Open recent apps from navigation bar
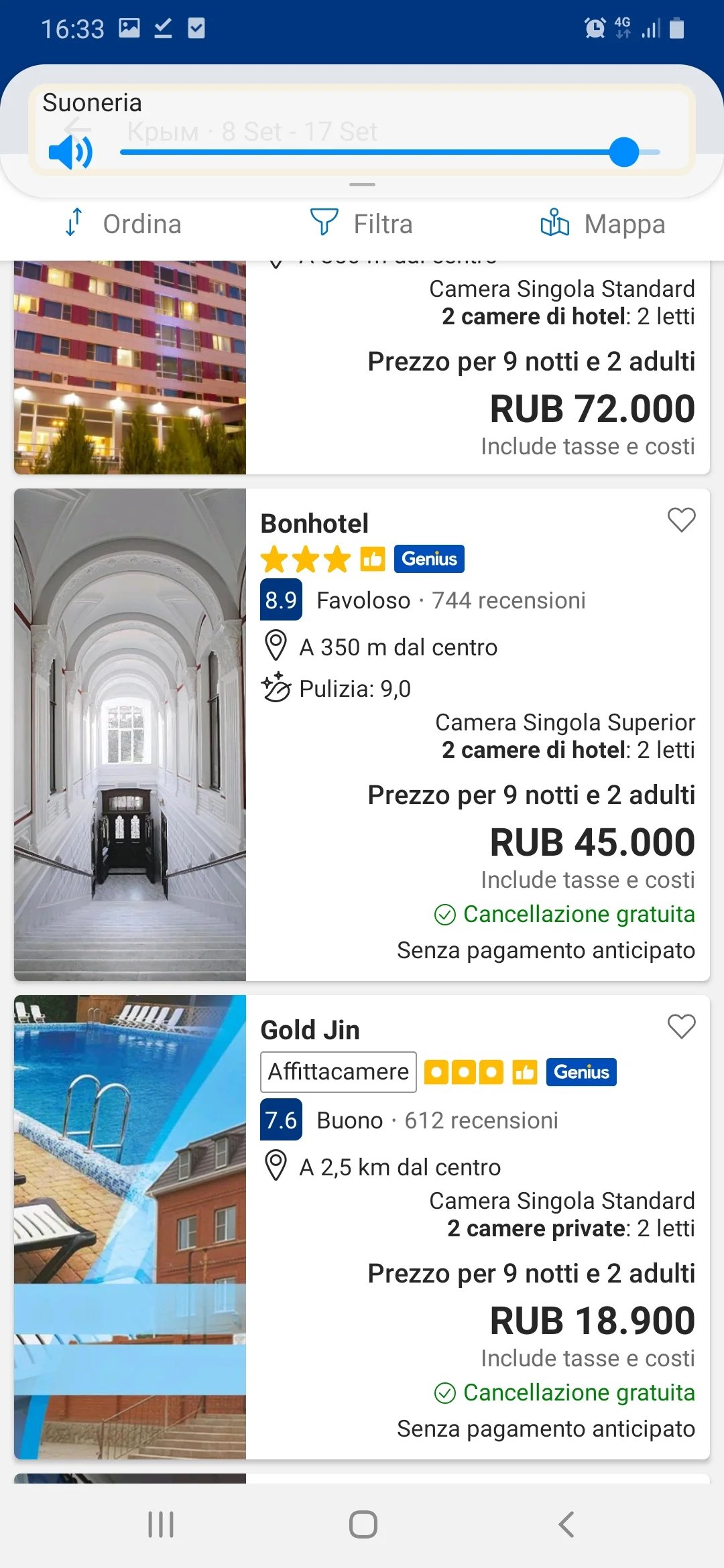The image size is (724, 1568). point(161,1524)
